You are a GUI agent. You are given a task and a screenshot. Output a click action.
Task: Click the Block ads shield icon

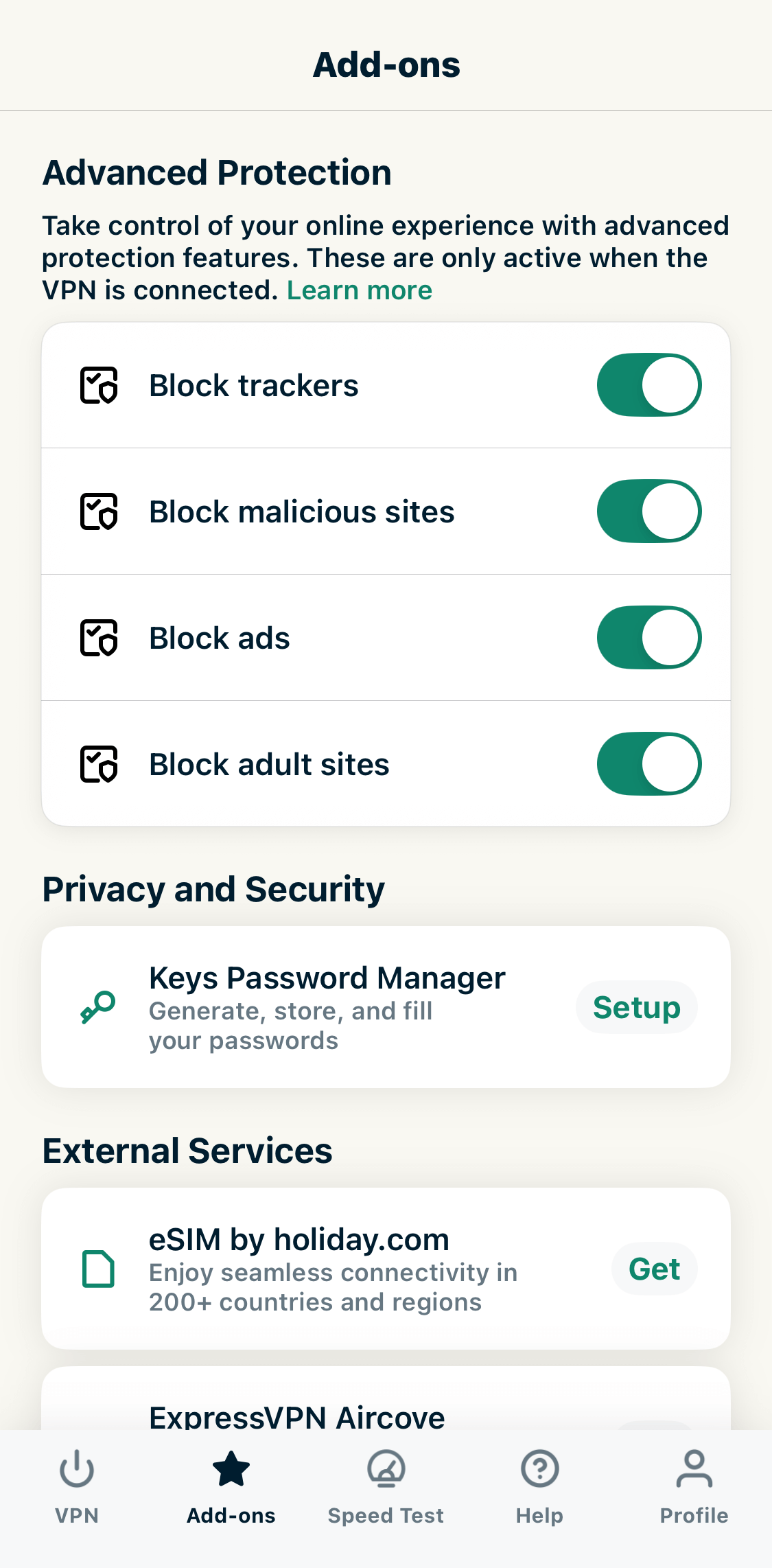coord(100,637)
